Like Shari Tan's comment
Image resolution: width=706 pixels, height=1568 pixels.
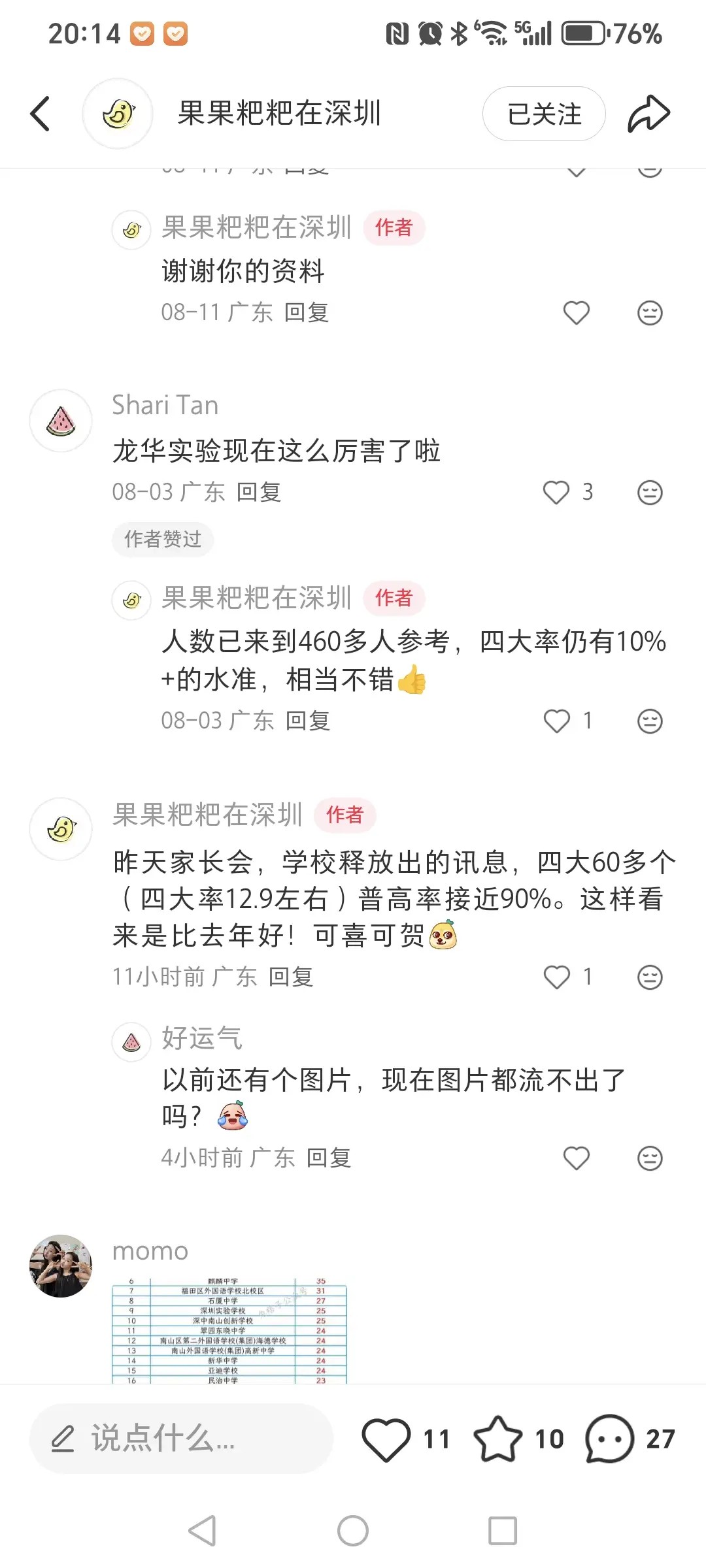click(x=556, y=492)
